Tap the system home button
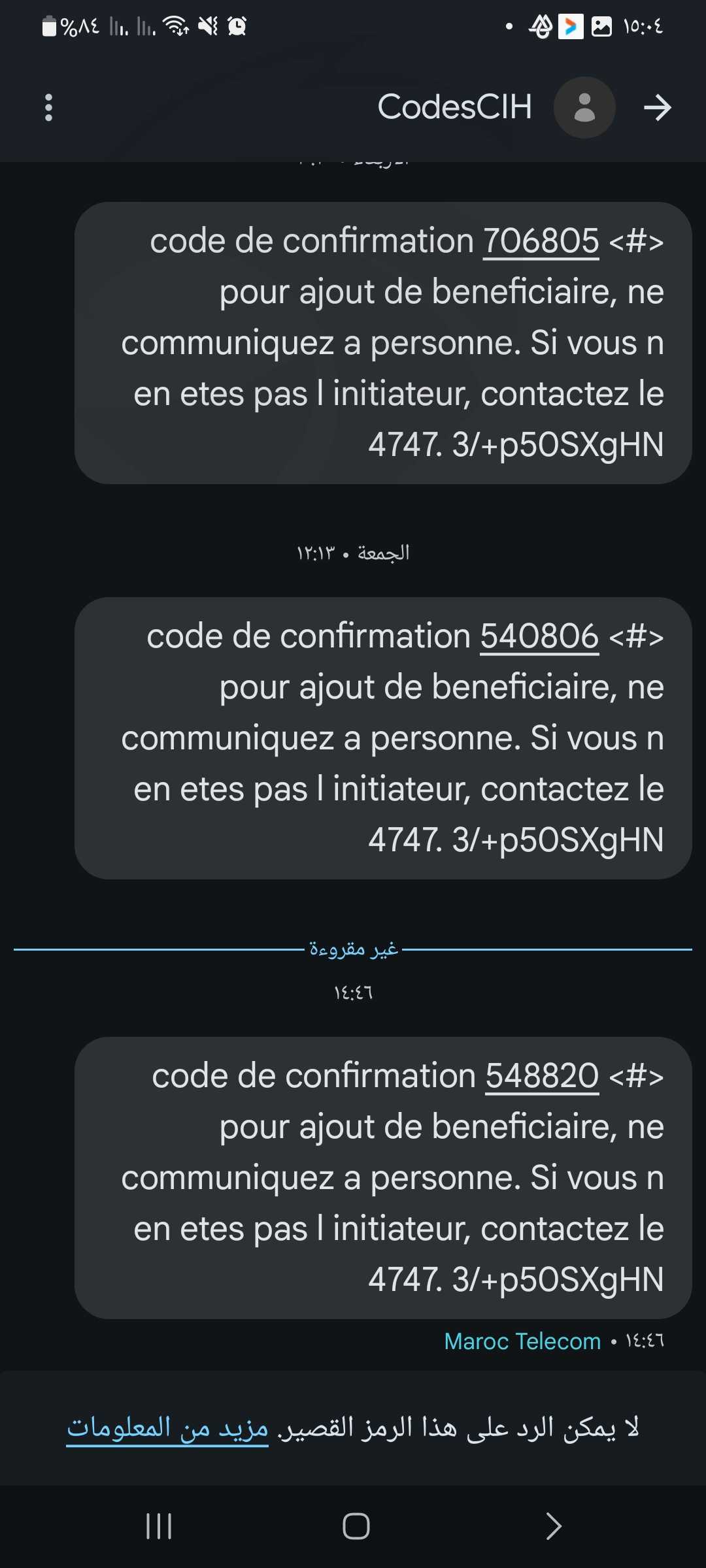 click(x=356, y=1526)
